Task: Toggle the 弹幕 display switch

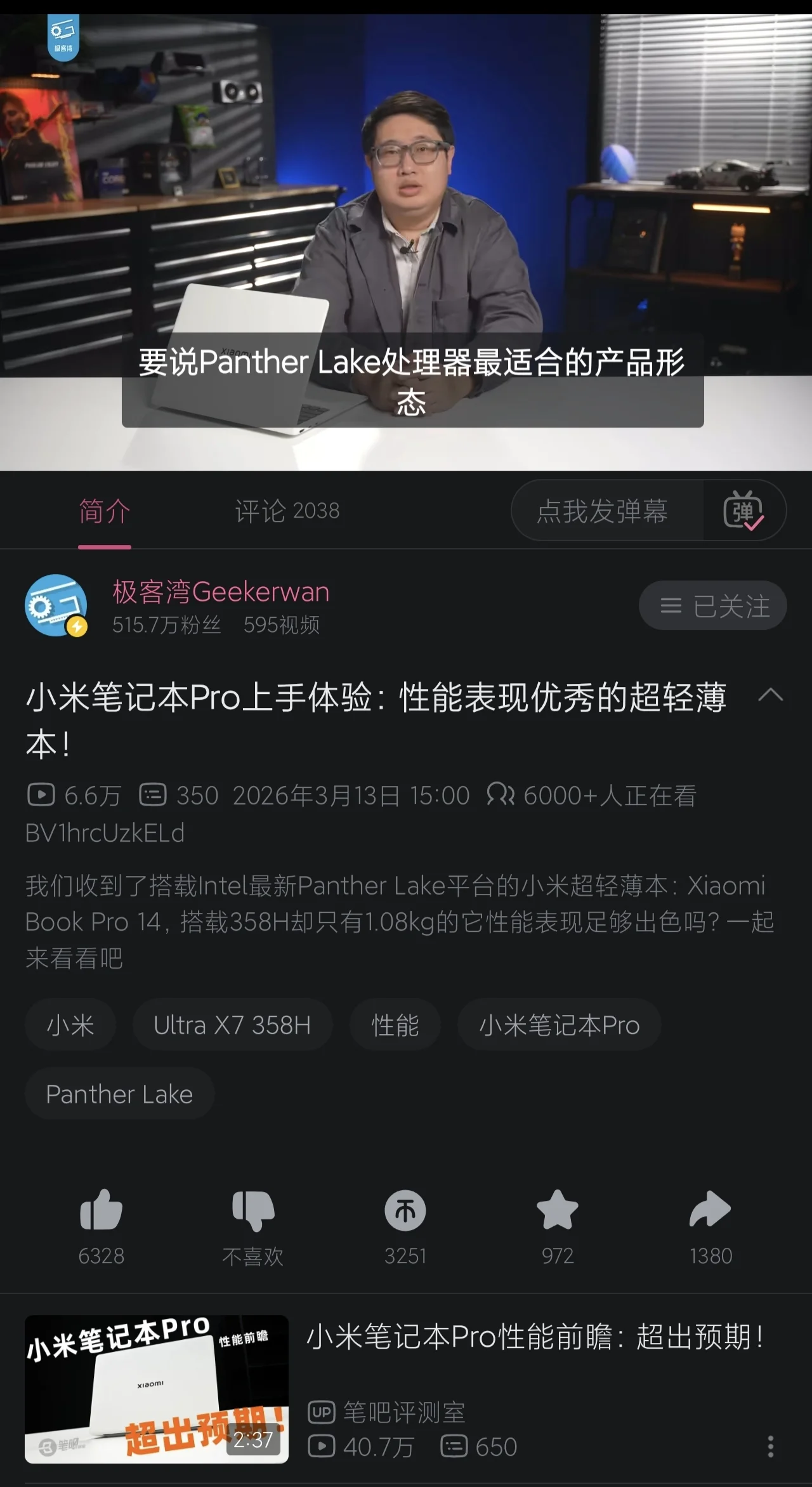Action: (743, 511)
